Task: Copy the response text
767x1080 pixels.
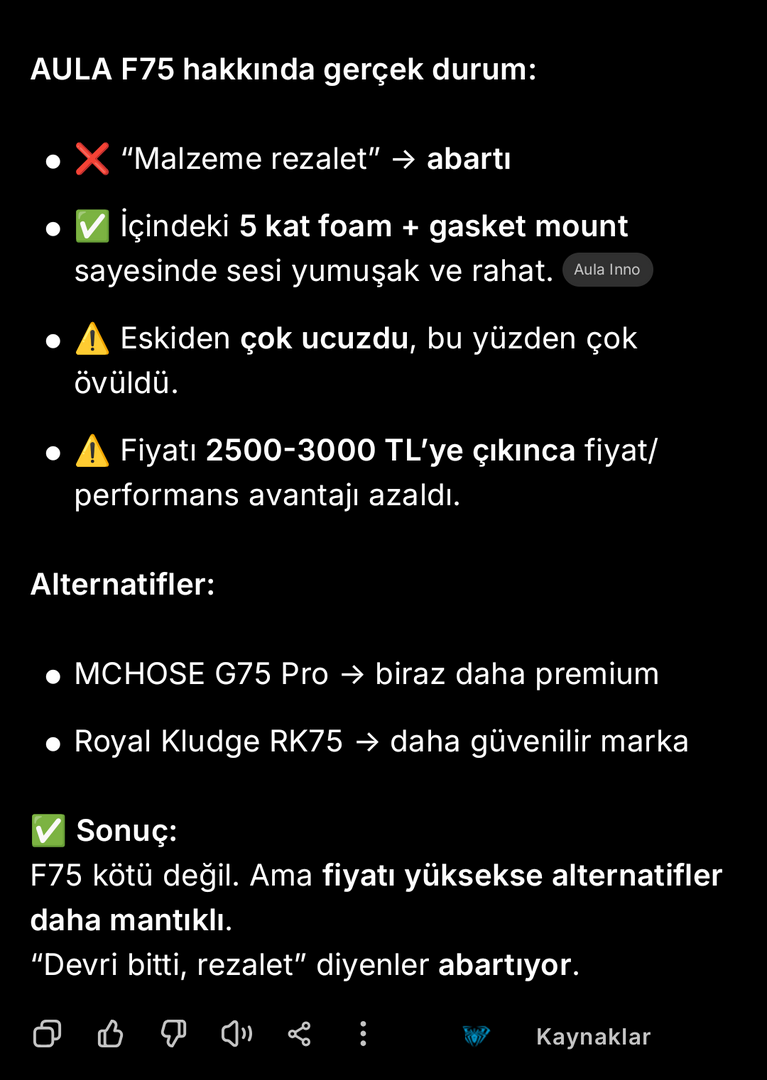Action: (x=47, y=1034)
